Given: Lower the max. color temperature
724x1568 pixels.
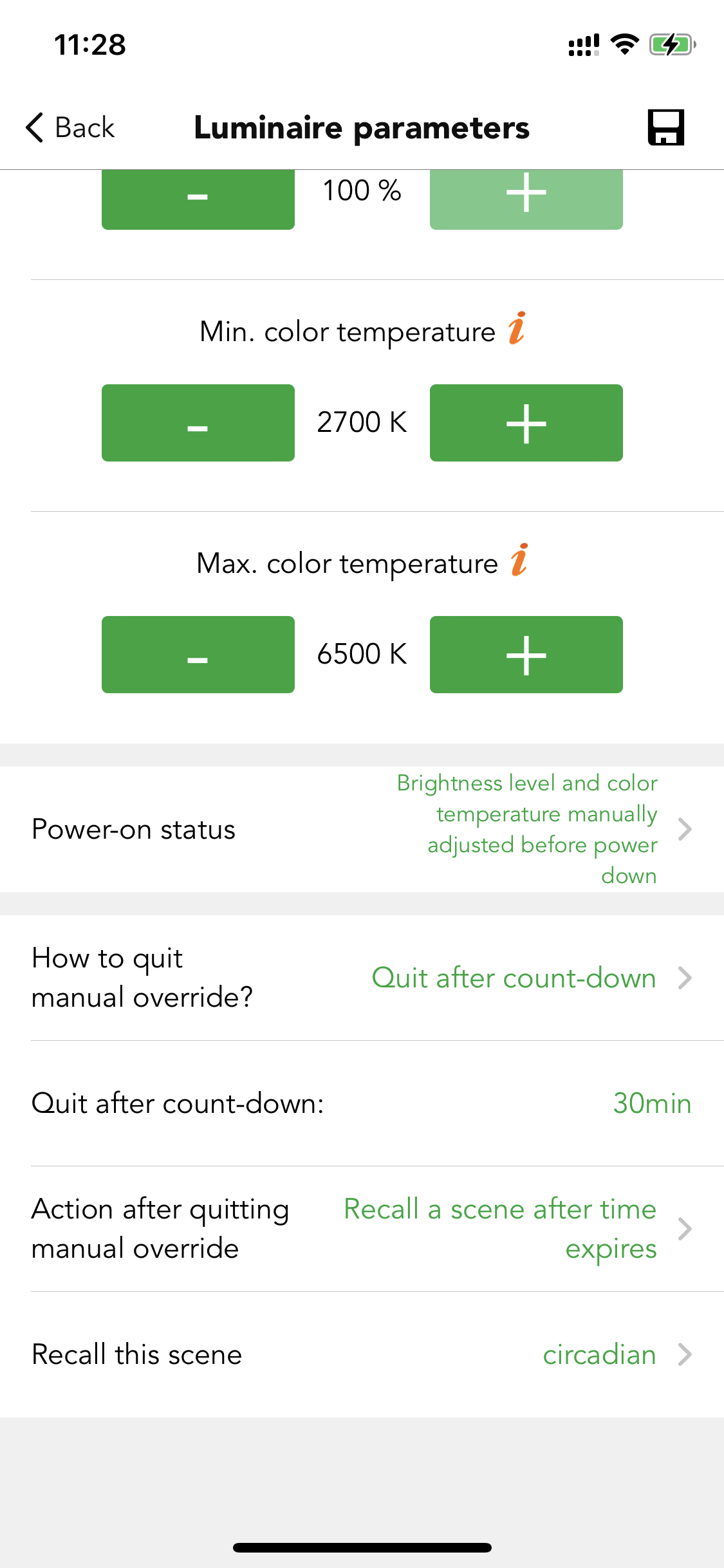Looking at the screenshot, I should (x=198, y=655).
